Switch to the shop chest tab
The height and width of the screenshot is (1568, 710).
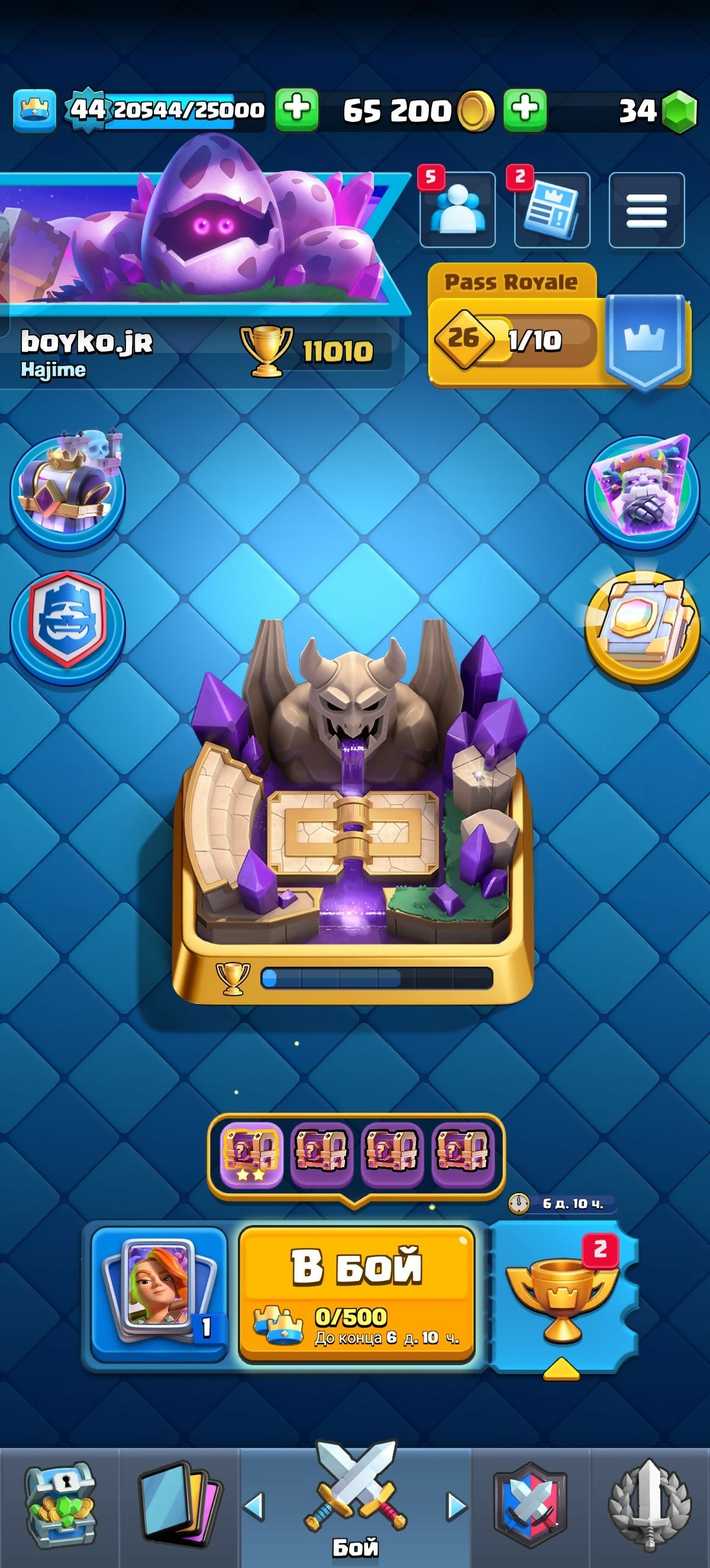tap(59, 1507)
